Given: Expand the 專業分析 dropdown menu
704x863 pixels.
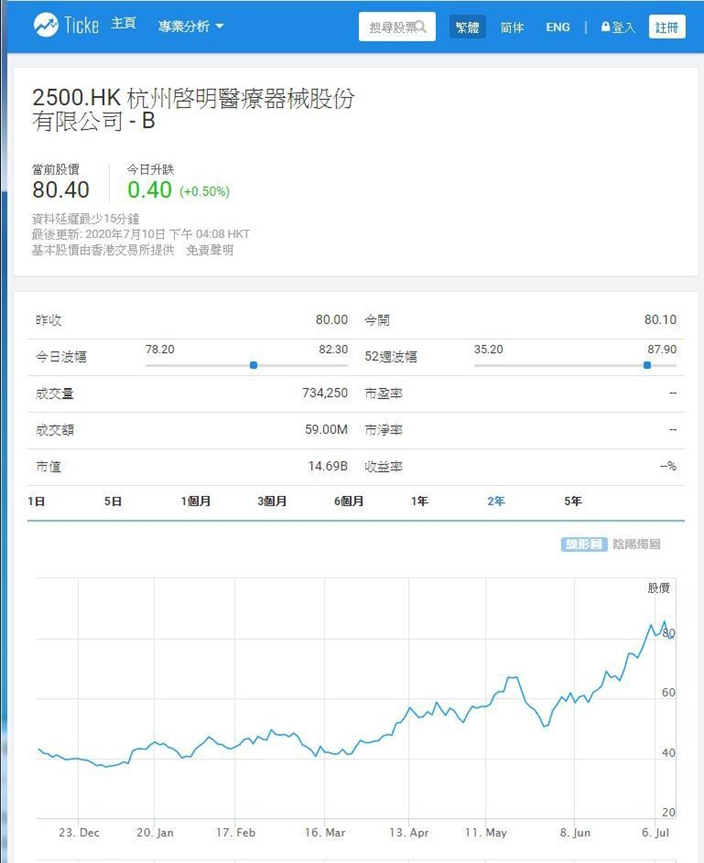Looking at the screenshot, I should [x=190, y=26].
